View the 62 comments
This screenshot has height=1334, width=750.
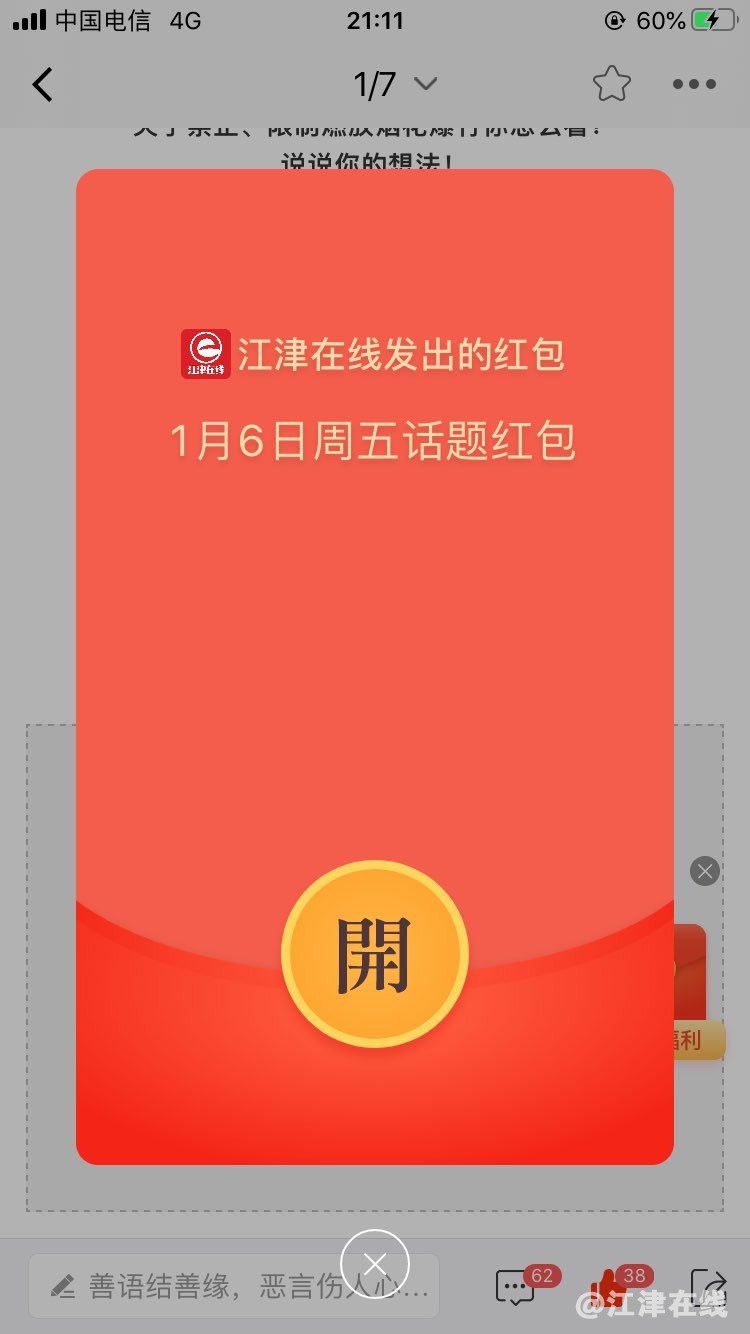[517, 1287]
